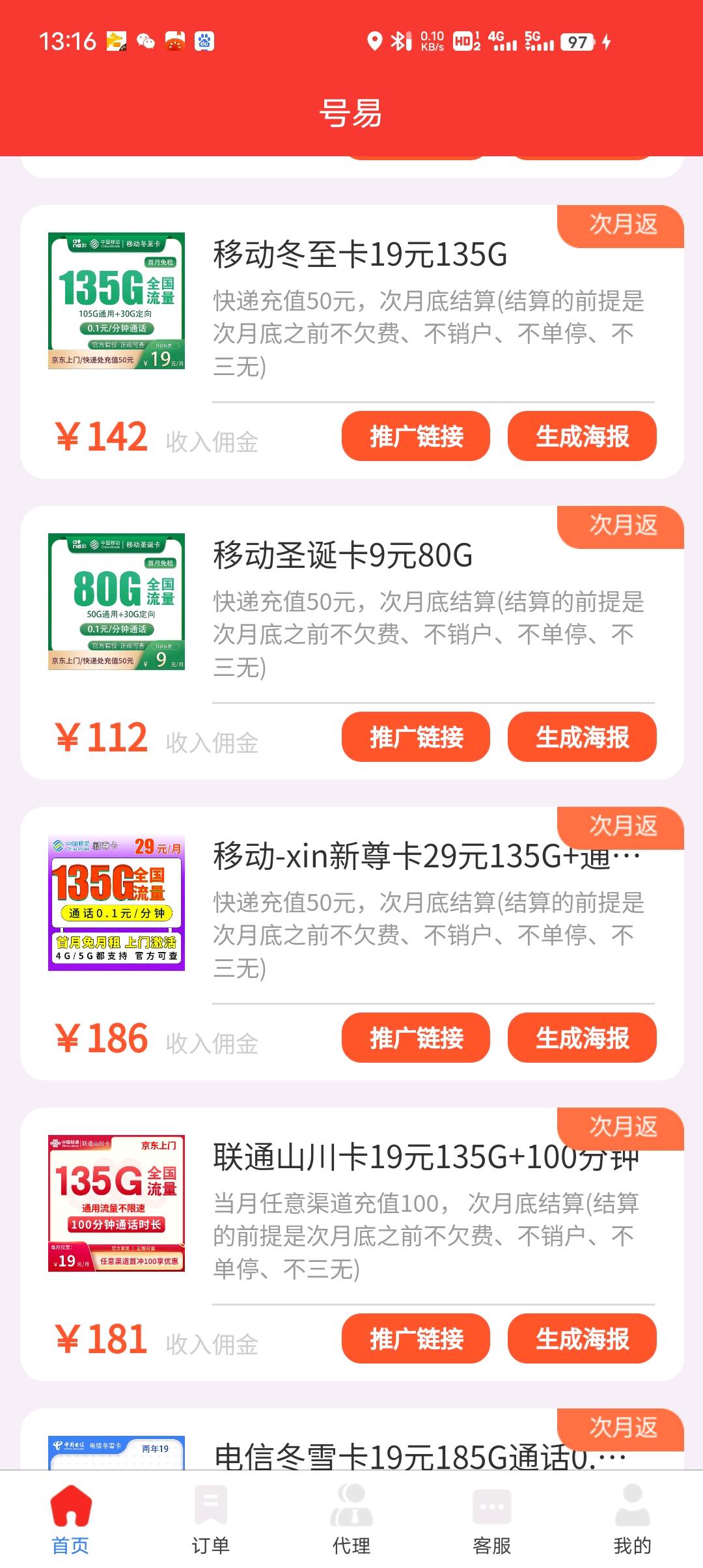Screen dimensions: 703x1568
Task: Generate poster for 移动冬至卡19元135G
Action: pos(582,436)
